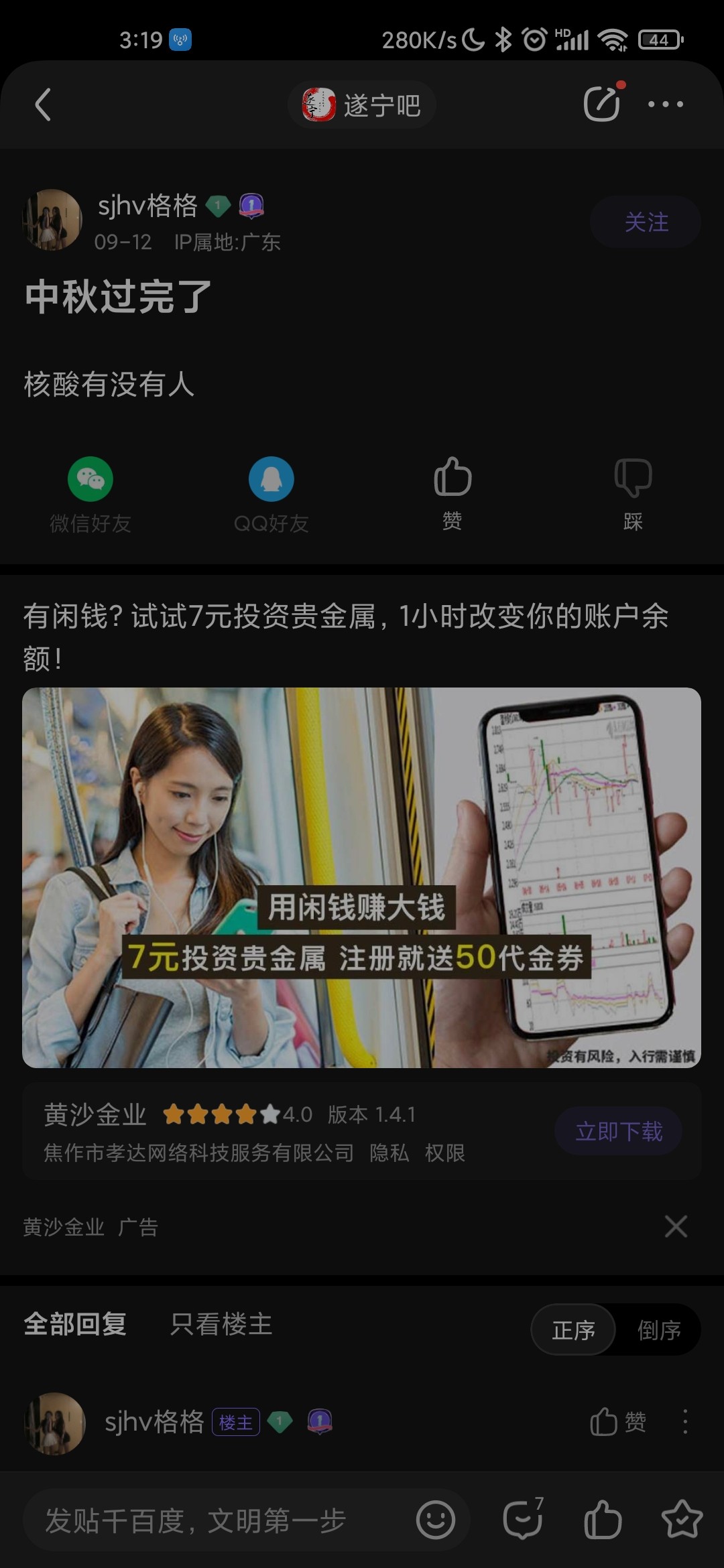The image size is (724, 1568).
Task: Like sjhv格格's reply
Action: [x=617, y=1421]
